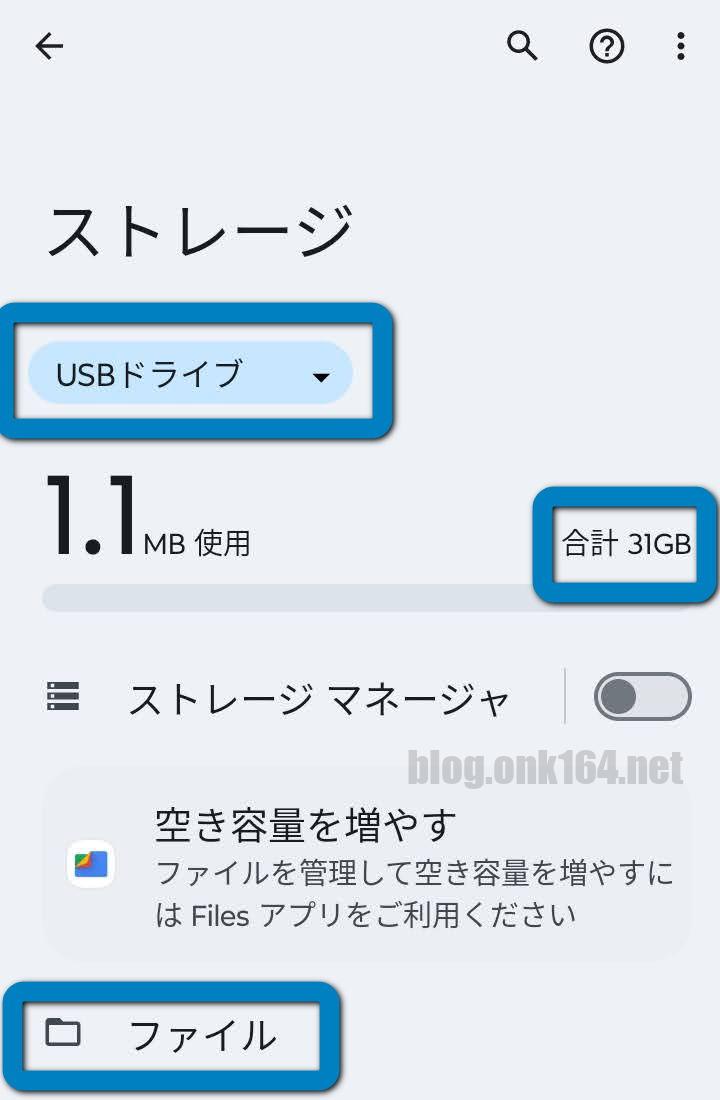This screenshot has height=1100, width=720.
Task: Open the help icon
Action: tap(606, 46)
